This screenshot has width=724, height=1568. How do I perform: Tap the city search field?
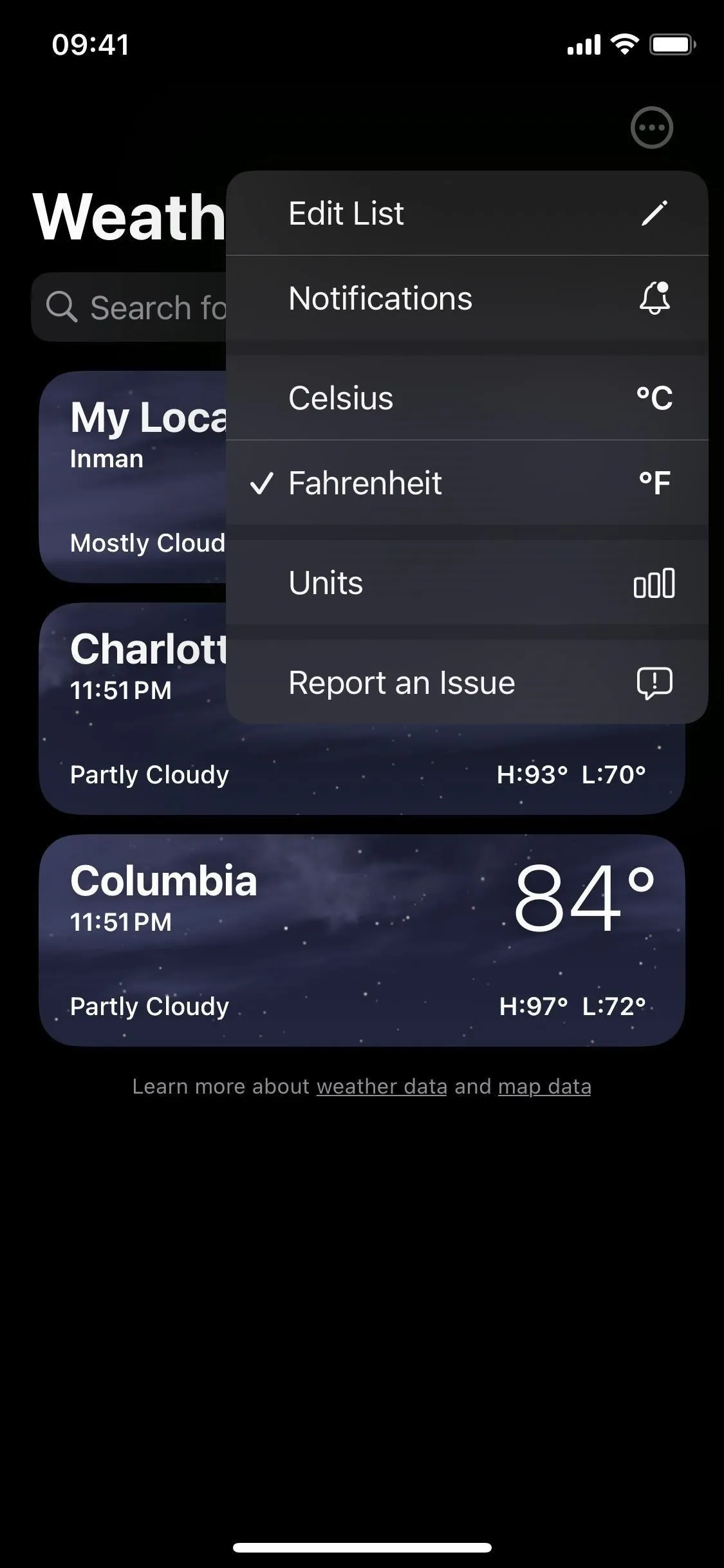coord(129,307)
